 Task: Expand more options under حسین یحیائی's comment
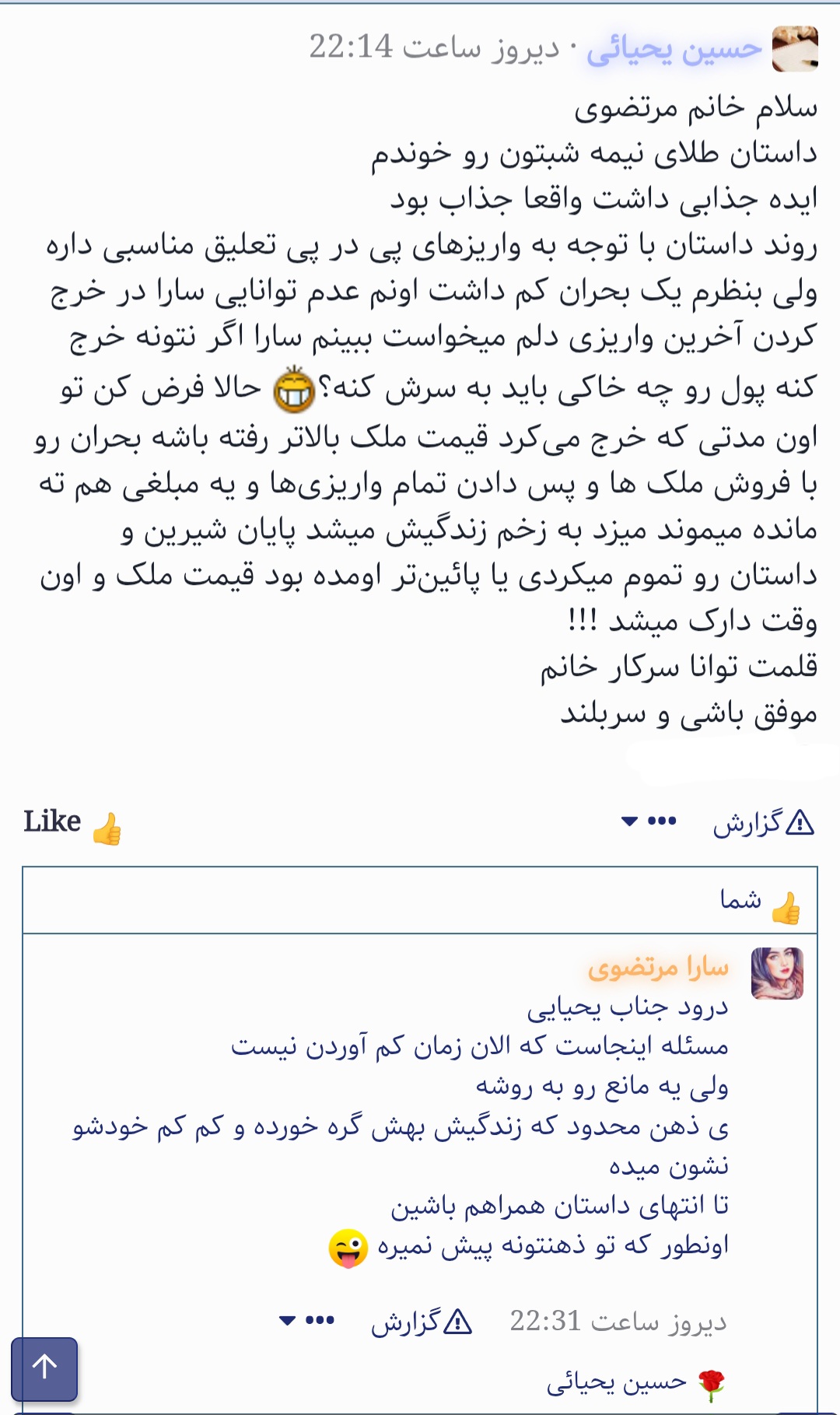pyautogui.click(x=649, y=821)
